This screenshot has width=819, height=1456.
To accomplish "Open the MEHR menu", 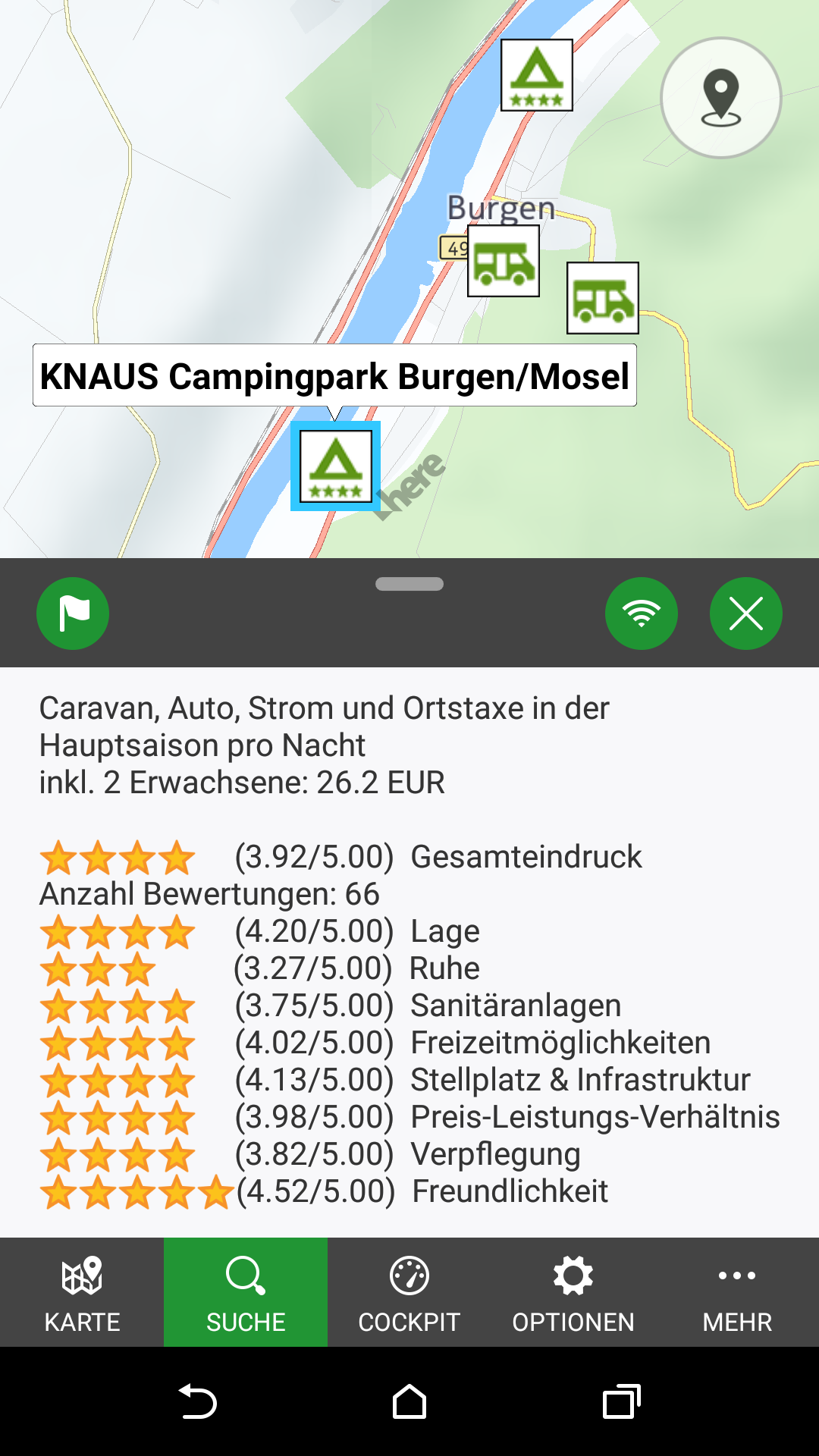I will tap(737, 1292).
